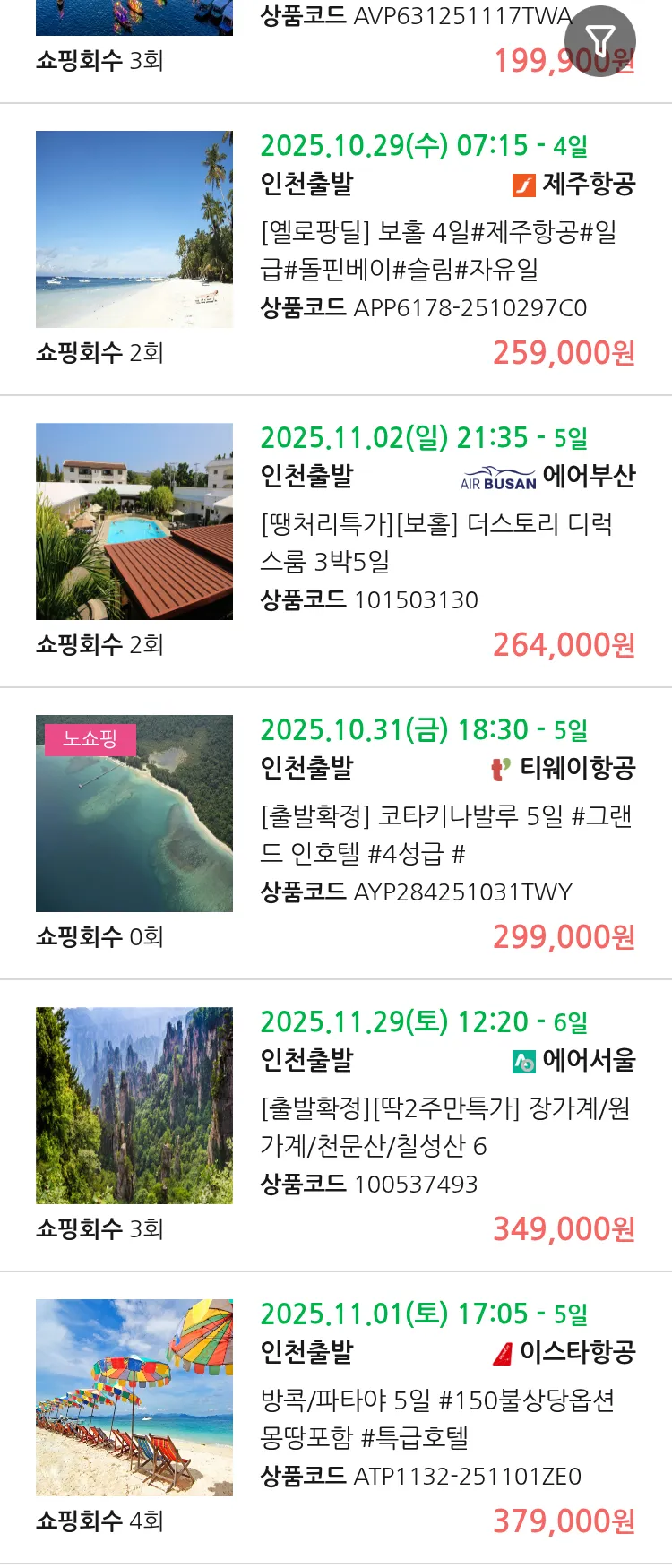Open the Zhangjiajie 6-day Air Seoul tour
This screenshot has width=672, height=1568.
pos(444,1126)
